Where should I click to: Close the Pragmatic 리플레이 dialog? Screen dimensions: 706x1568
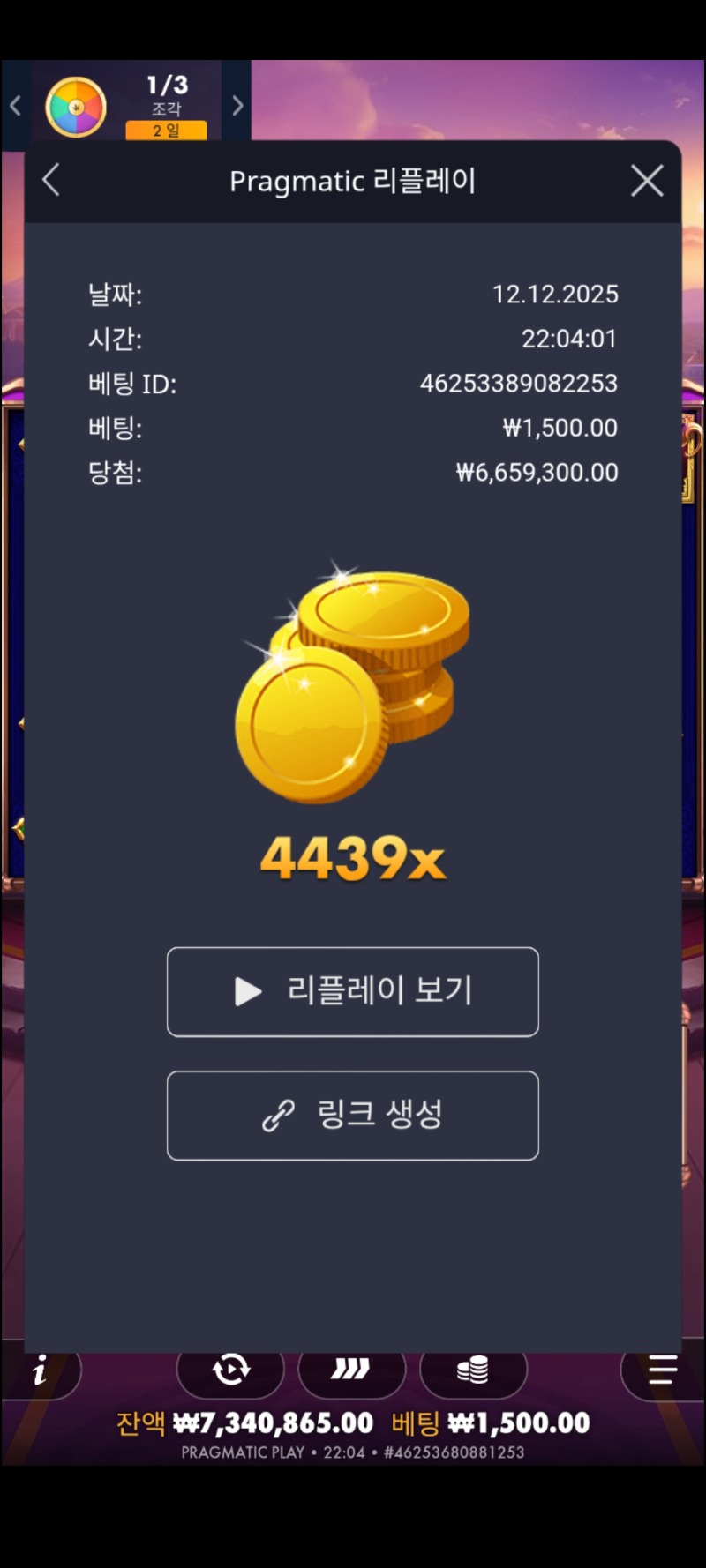[647, 181]
